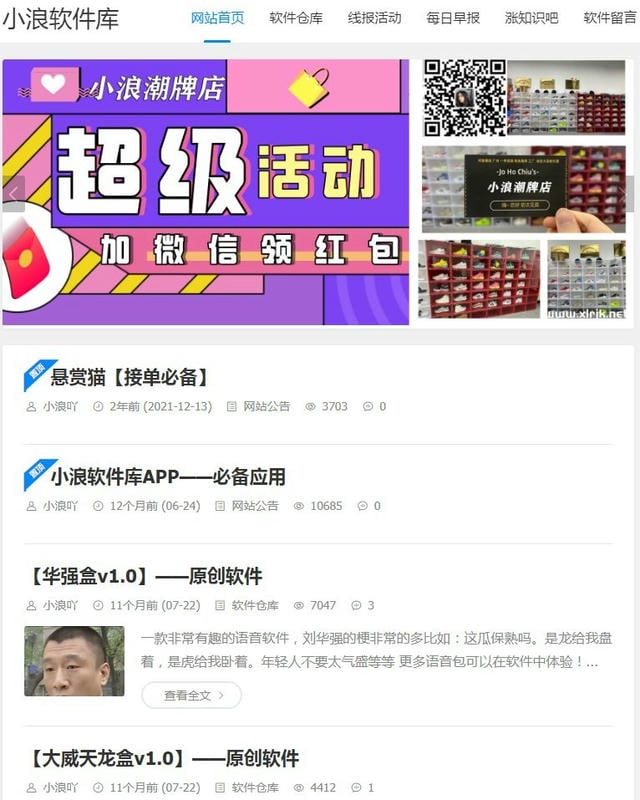Select the 每日早报 tab

tap(453, 18)
